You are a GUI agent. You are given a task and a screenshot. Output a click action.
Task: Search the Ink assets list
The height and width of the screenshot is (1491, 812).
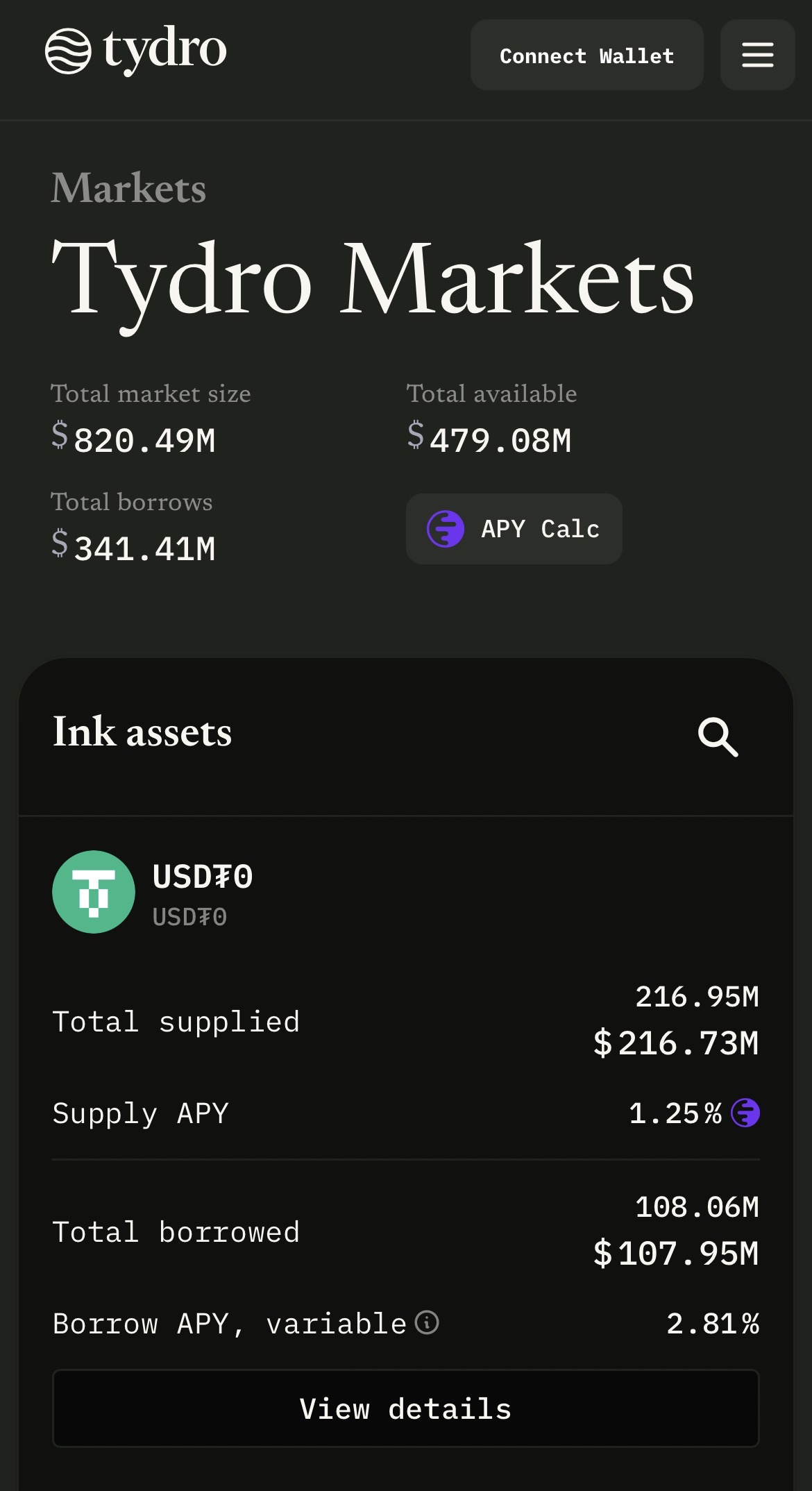[x=718, y=736]
